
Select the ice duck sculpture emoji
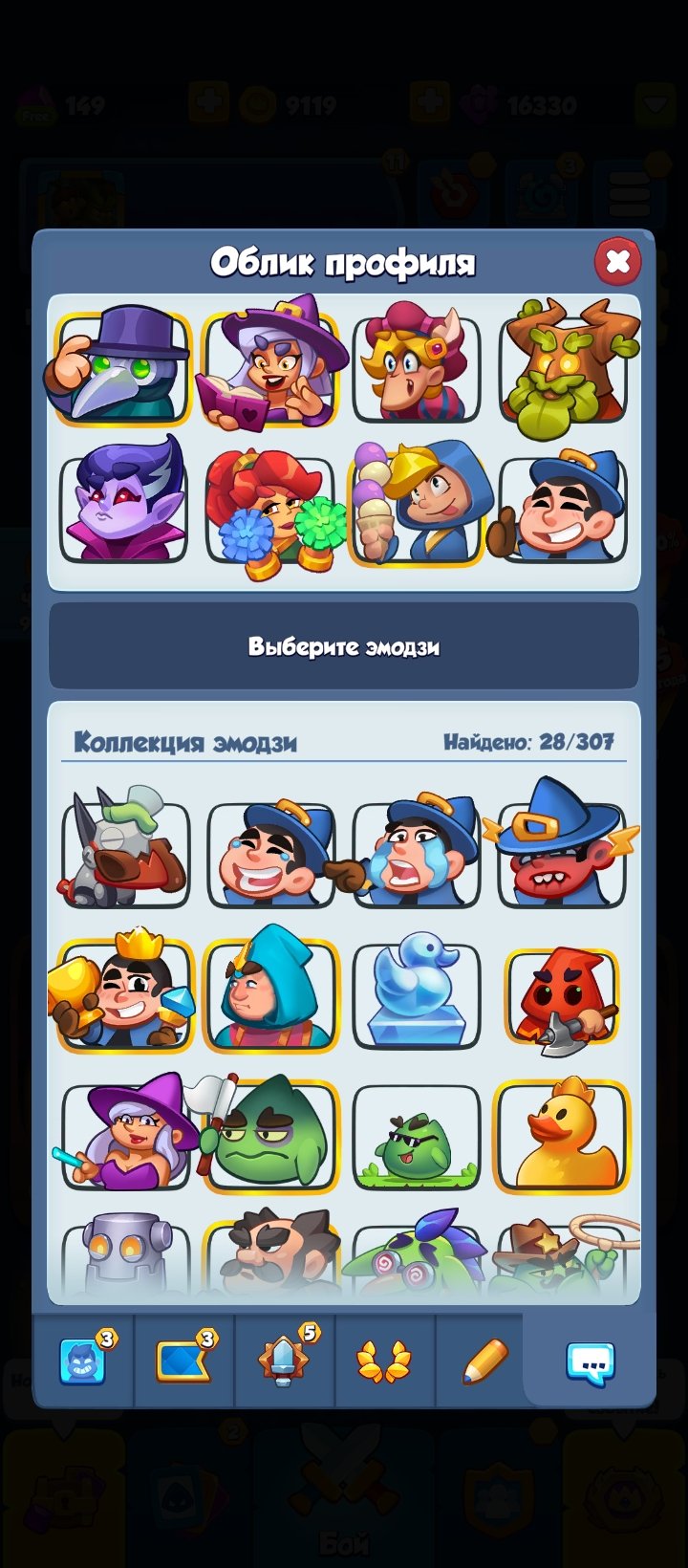417,994
